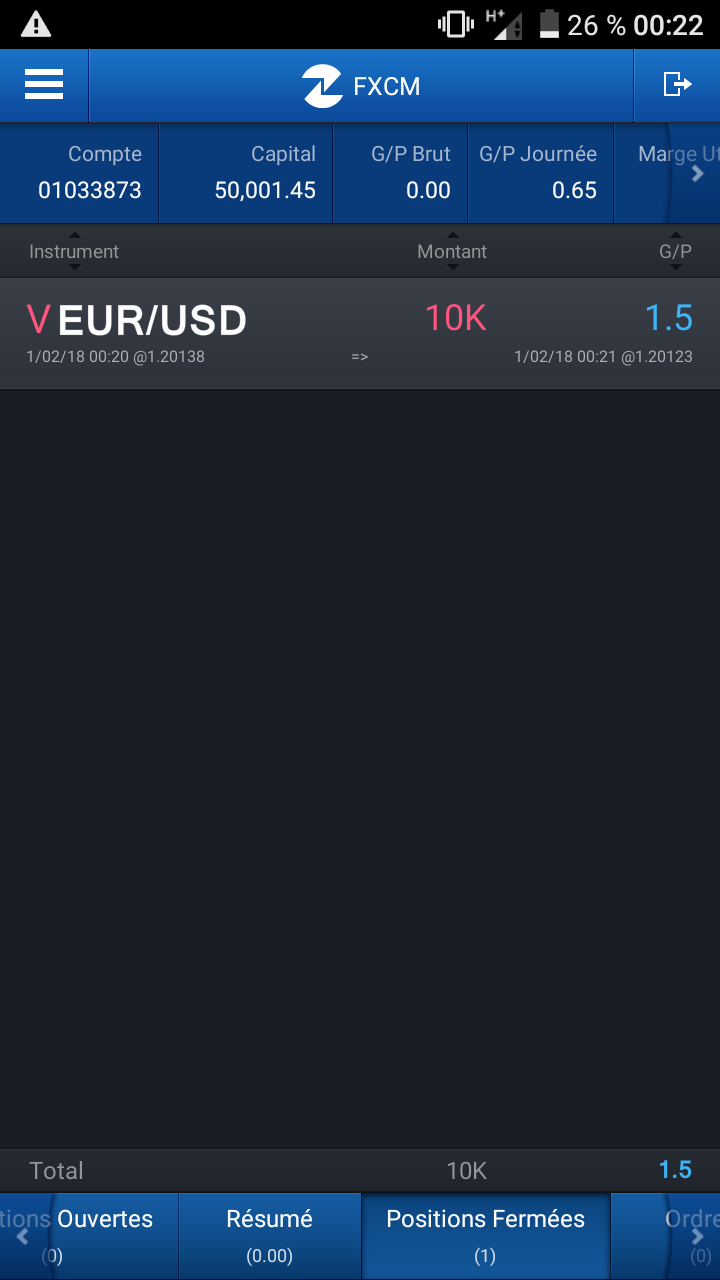Switch to the Résumé tab

[x=270, y=1234]
